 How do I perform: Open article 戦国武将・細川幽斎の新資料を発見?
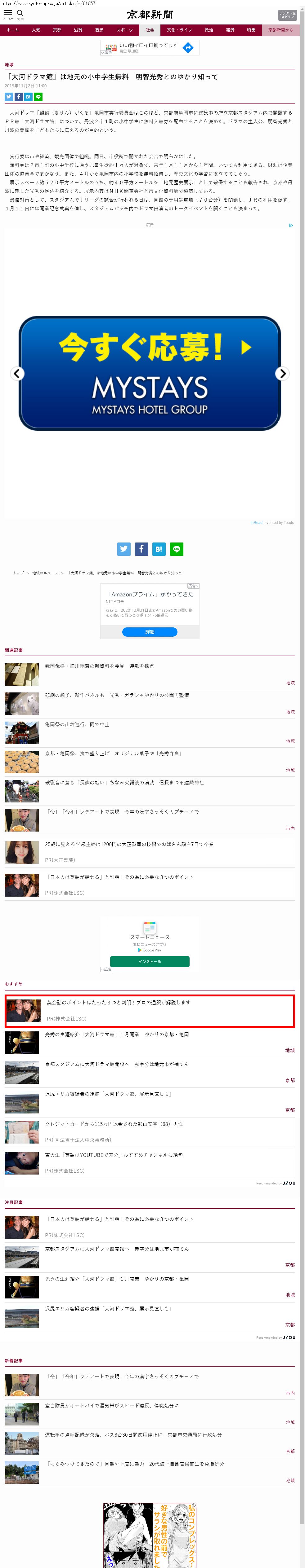coord(99,666)
